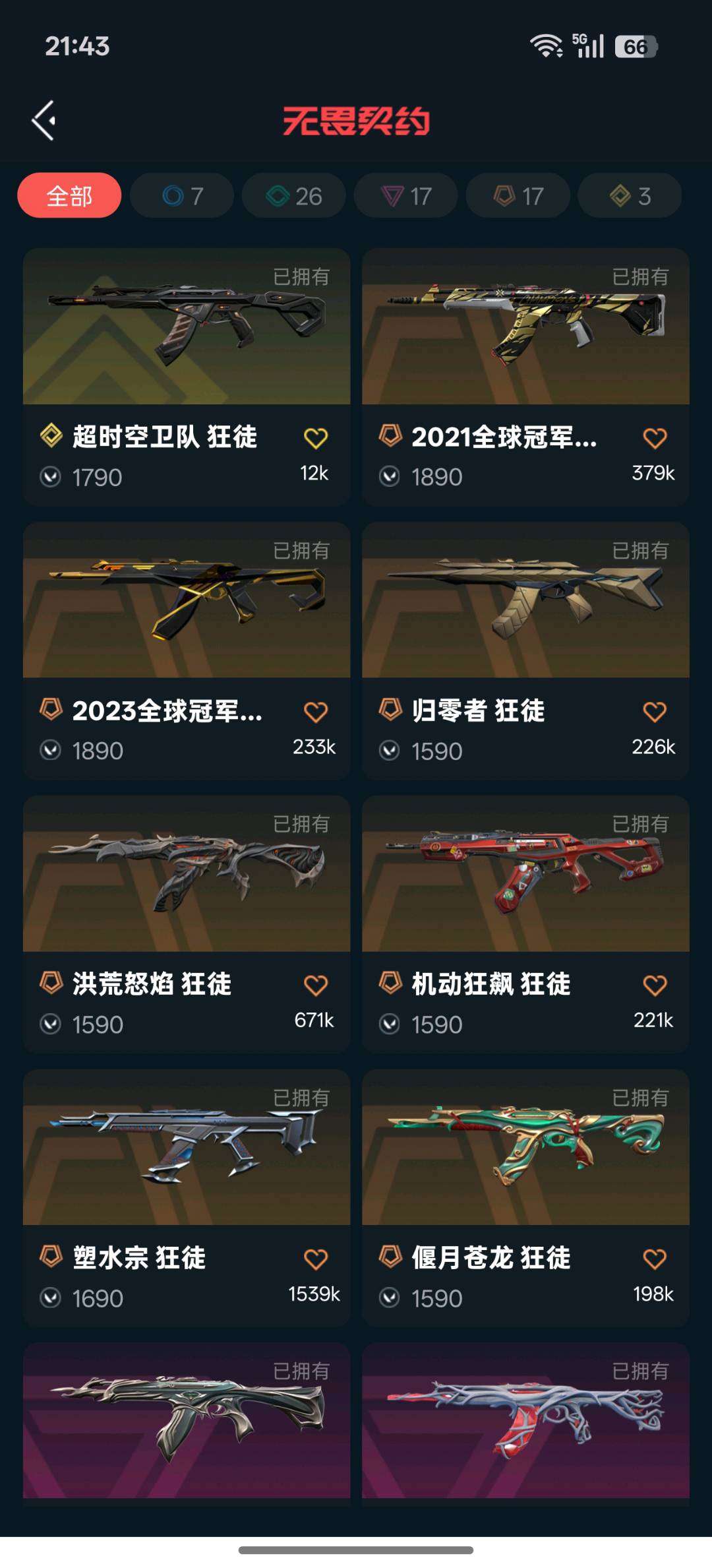712x1568 pixels.
Task: Like the 塑水宗 狂徒 skin
Action: coord(316,1260)
